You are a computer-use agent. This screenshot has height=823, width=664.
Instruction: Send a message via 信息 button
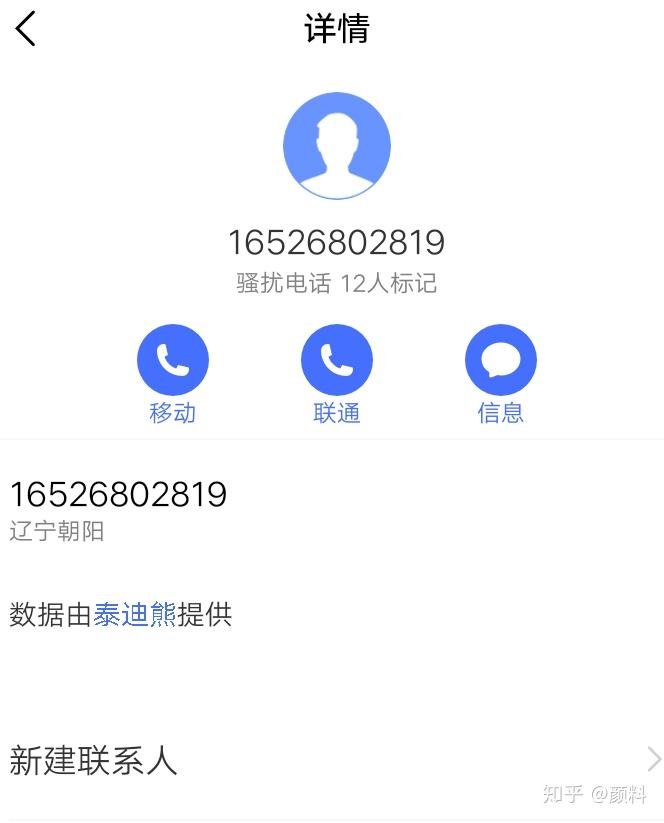point(501,361)
